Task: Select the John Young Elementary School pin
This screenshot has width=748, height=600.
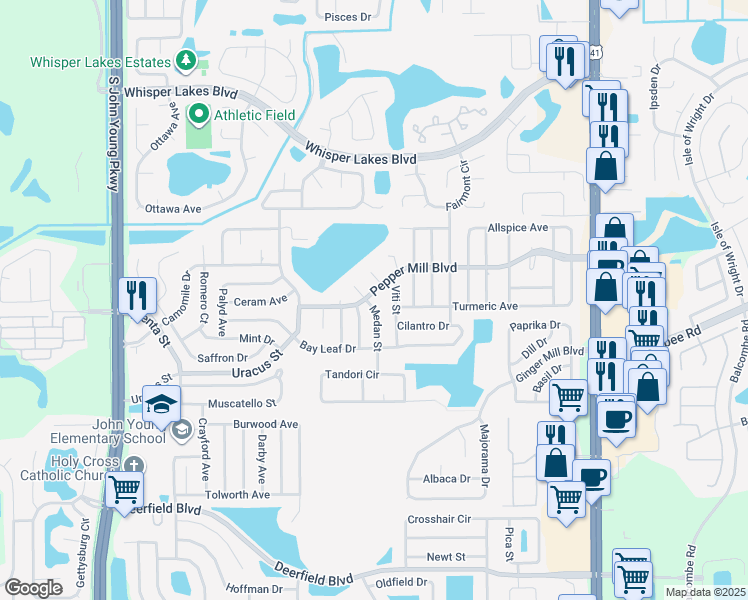Action: (x=181, y=431)
